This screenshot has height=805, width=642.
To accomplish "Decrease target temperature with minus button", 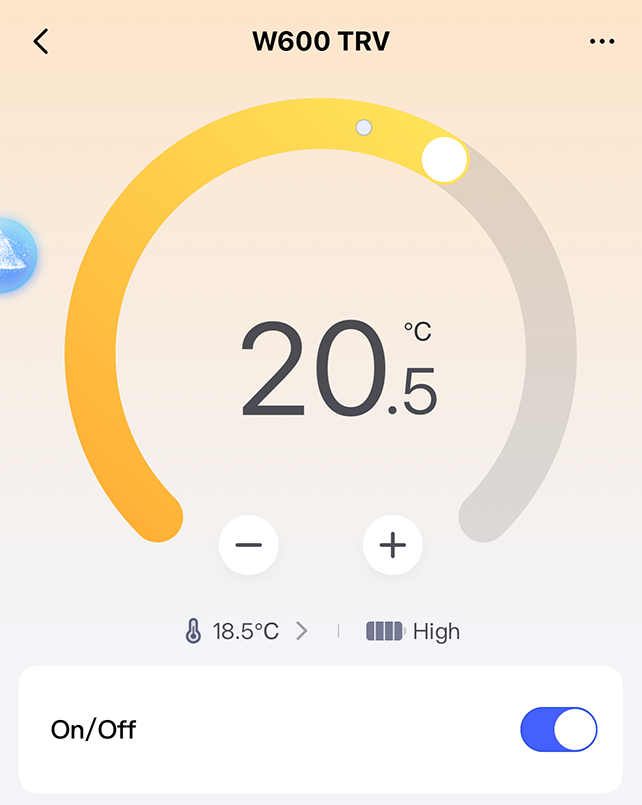I will (x=248, y=545).
